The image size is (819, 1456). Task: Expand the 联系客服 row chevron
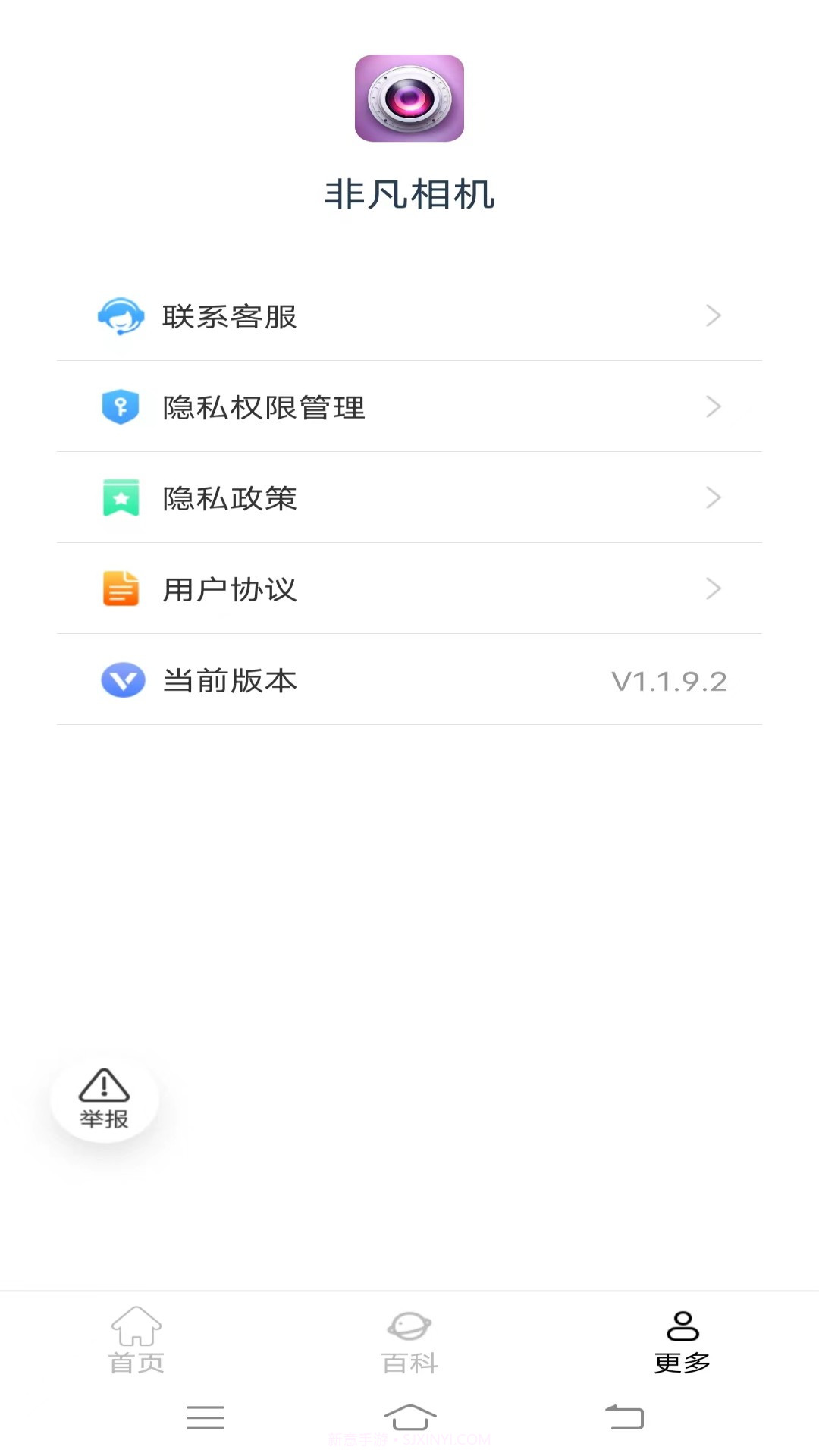click(713, 316)
